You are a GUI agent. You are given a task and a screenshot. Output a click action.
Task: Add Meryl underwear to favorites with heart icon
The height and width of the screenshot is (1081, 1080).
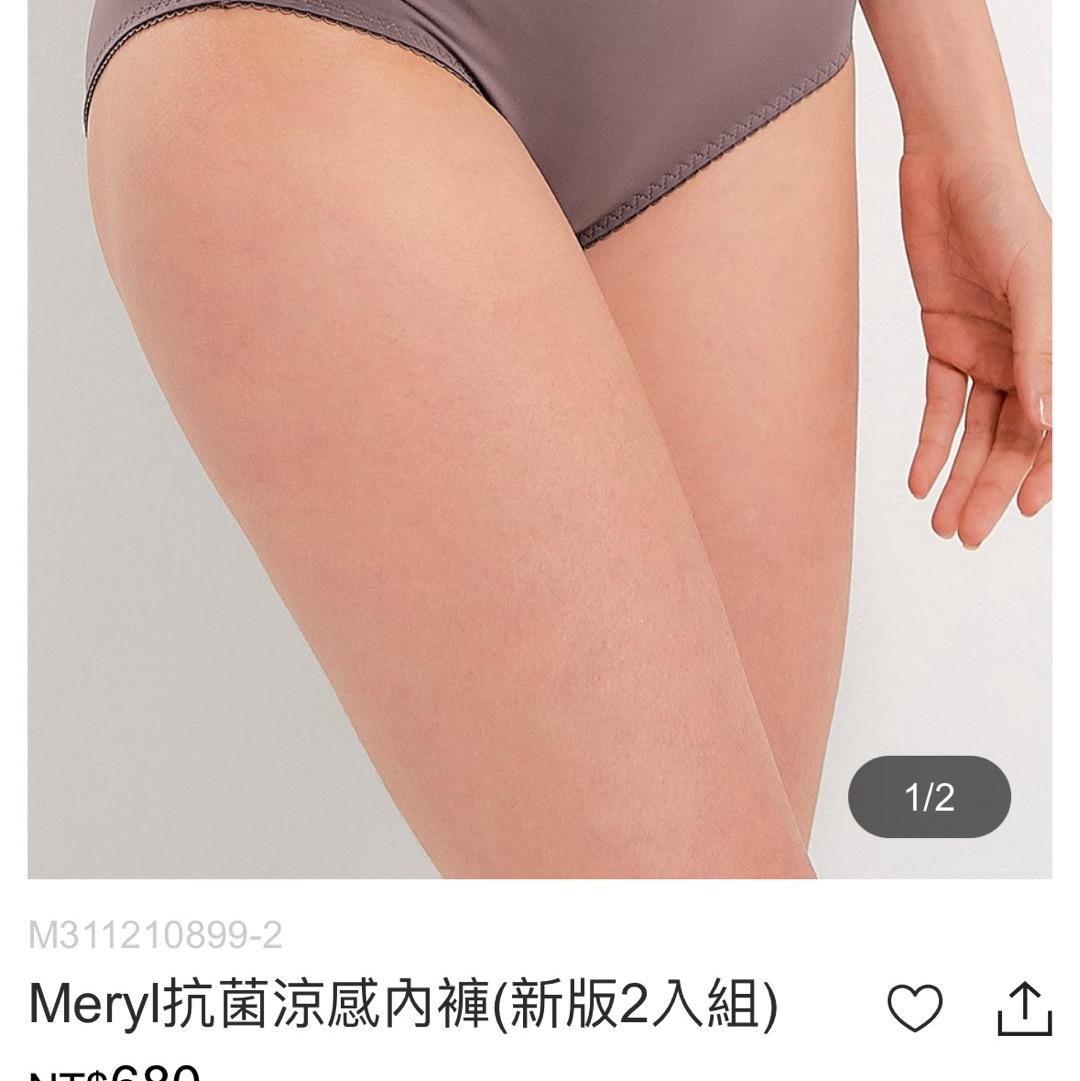pos(915,1007)
